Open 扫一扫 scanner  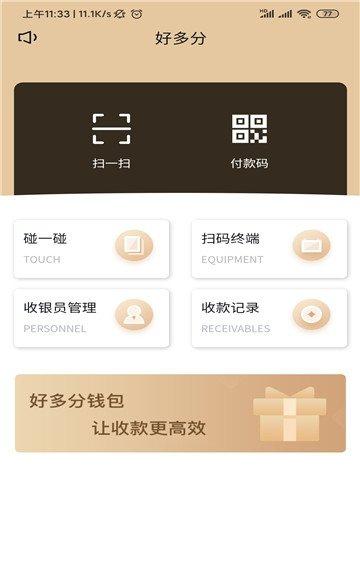pyautogui.click(x=111, y=141)
